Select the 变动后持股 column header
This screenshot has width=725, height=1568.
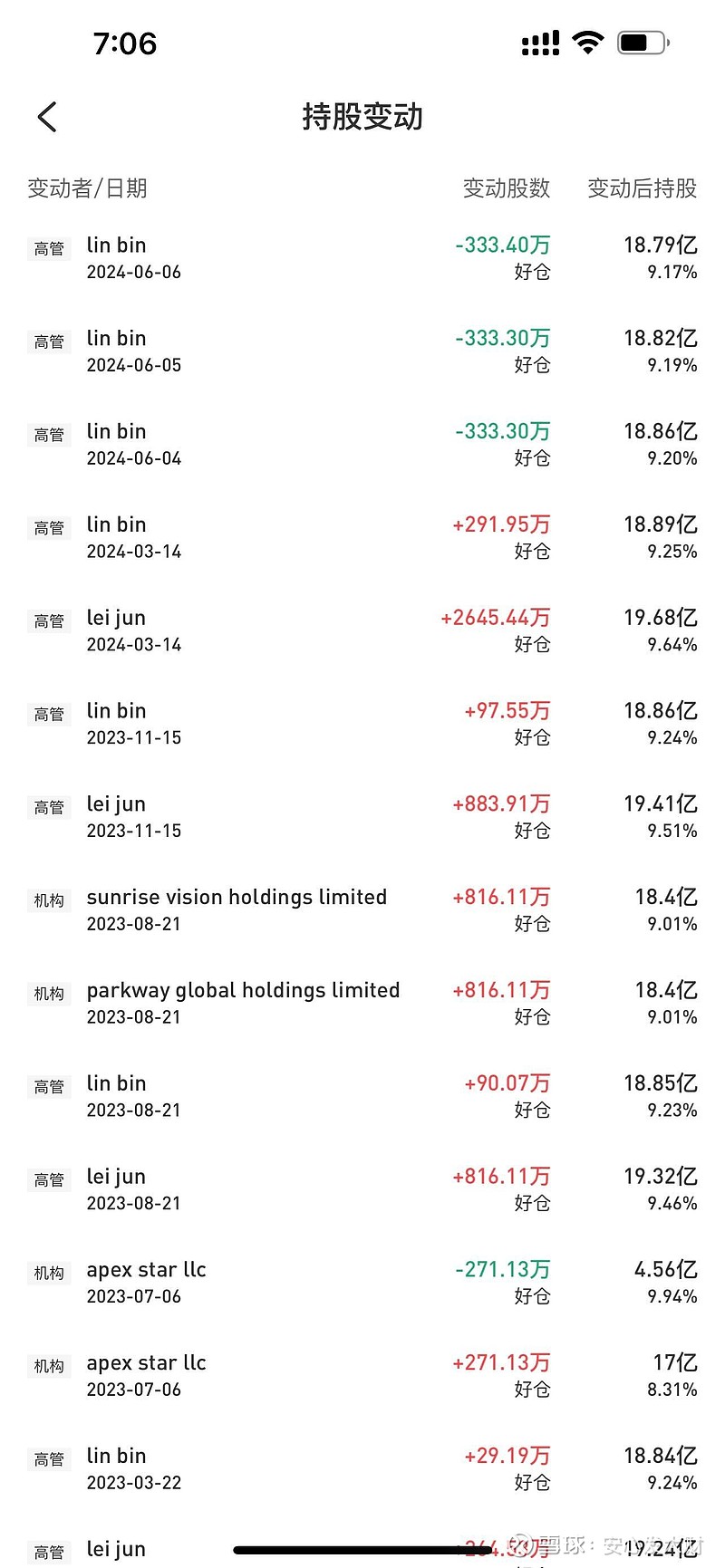[x=642, y=188]
